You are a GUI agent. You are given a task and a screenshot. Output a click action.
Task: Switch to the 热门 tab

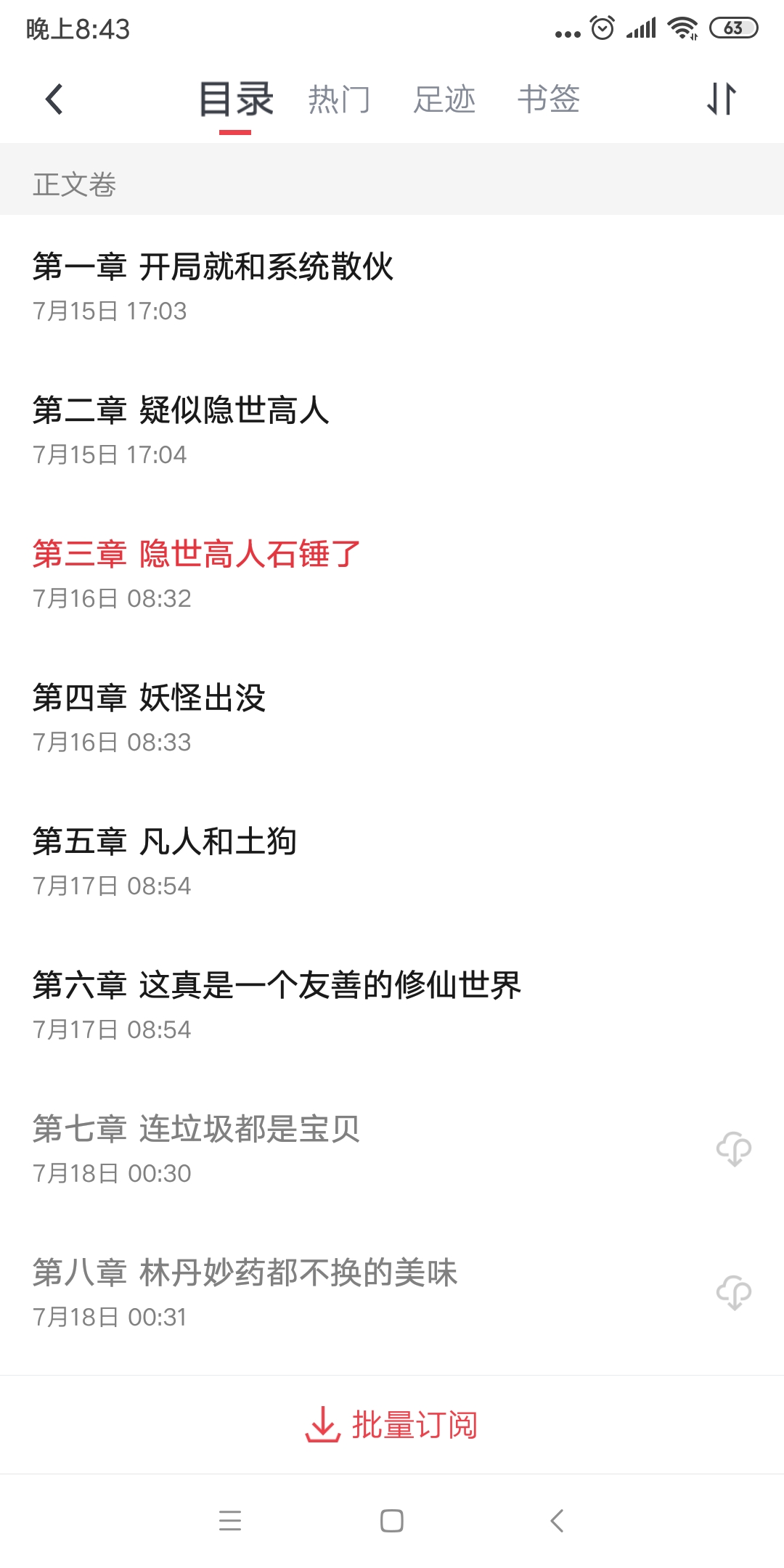(x=339, y=99)
